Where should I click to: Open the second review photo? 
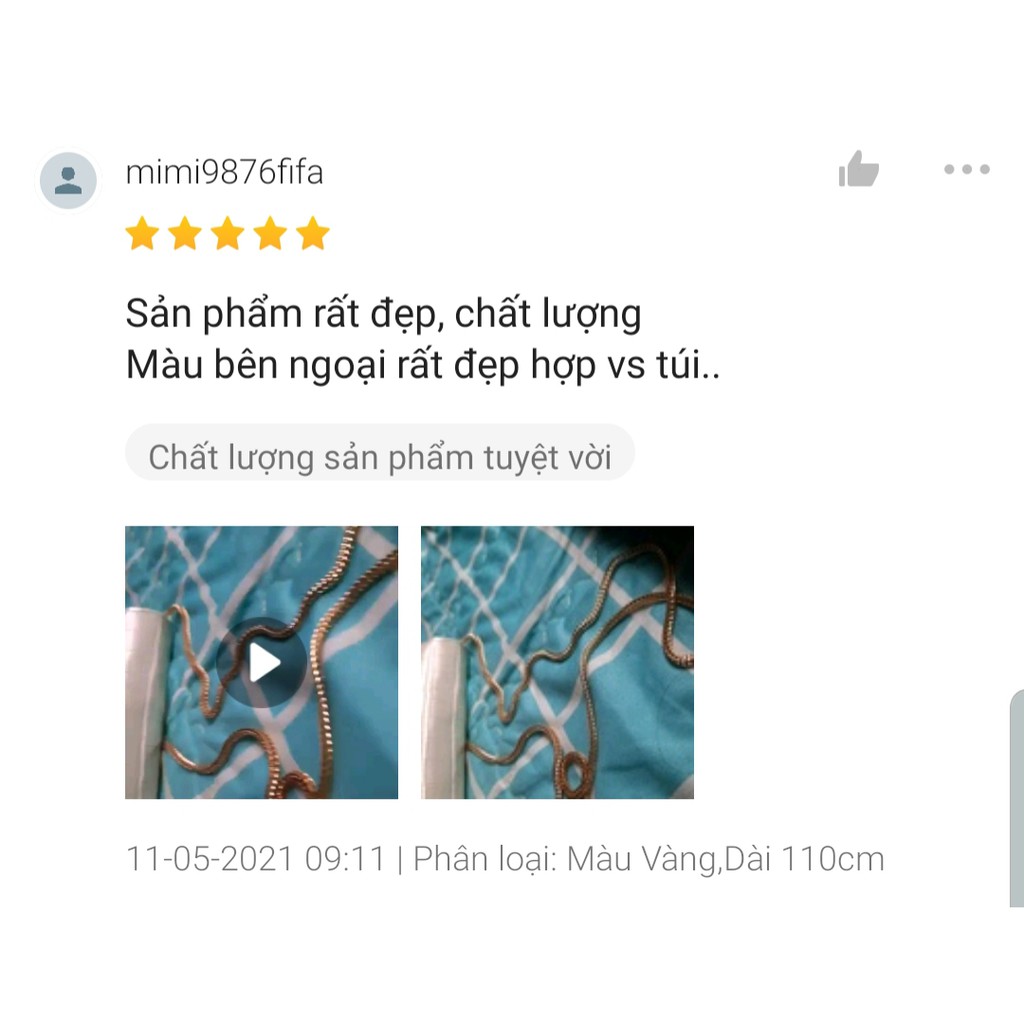pos(557,662)
